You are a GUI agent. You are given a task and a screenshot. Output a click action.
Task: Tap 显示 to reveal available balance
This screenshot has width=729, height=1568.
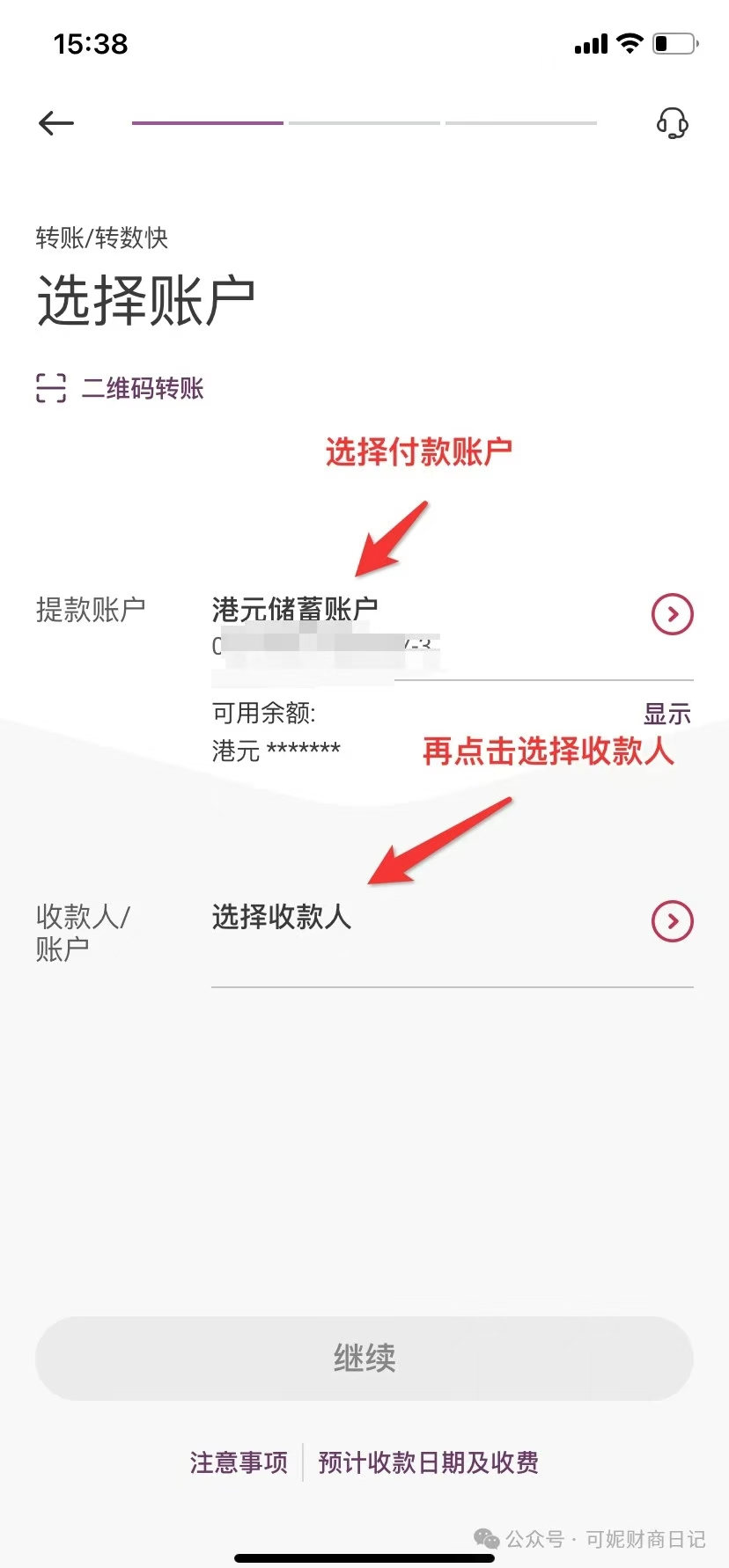[666, 714]
